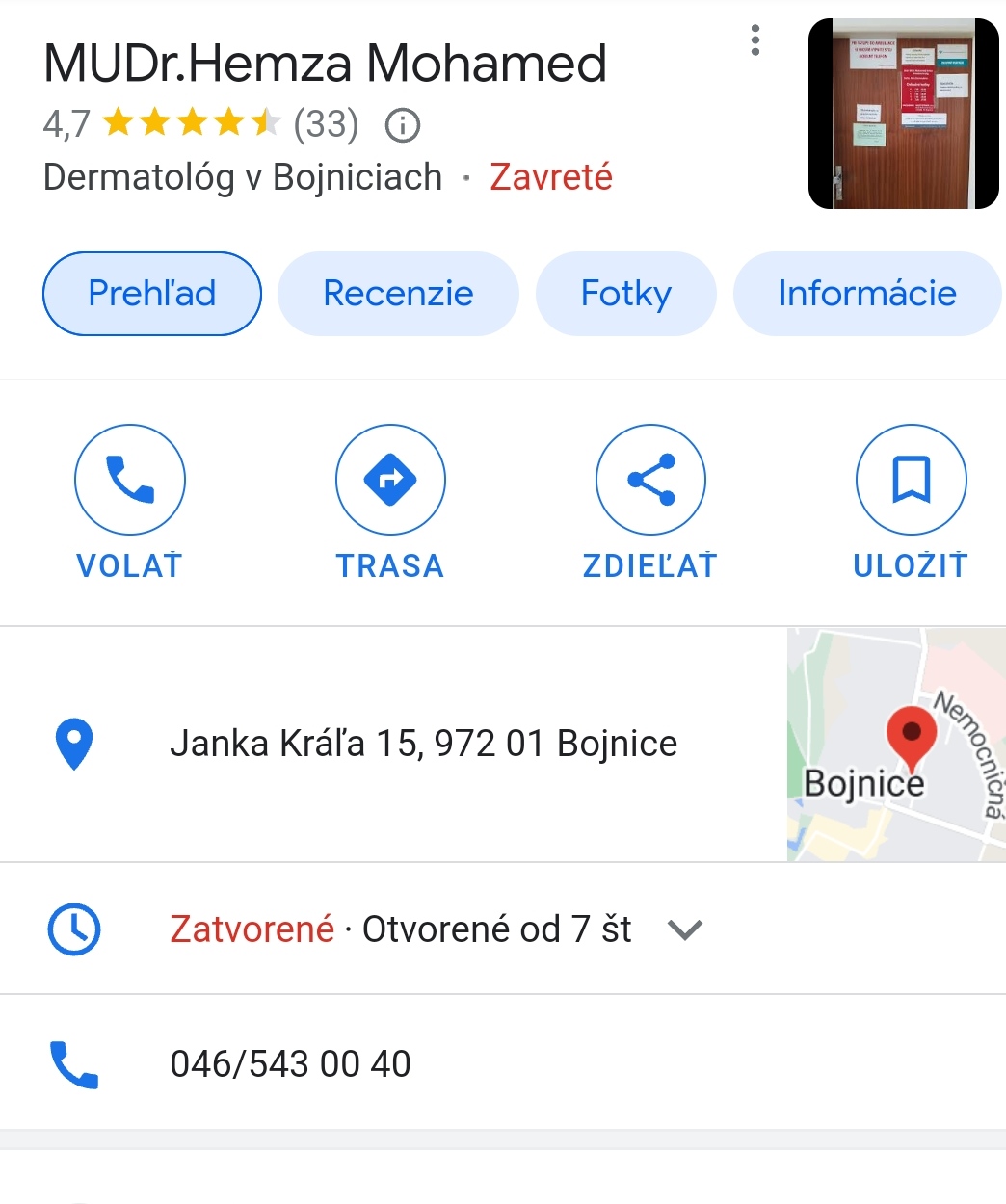Image resolution: width=1006 pixels, height=1204 pixels.
Task: Expand the opening hours dropdown
Action: pyautogui.click(x=684, y=929)
